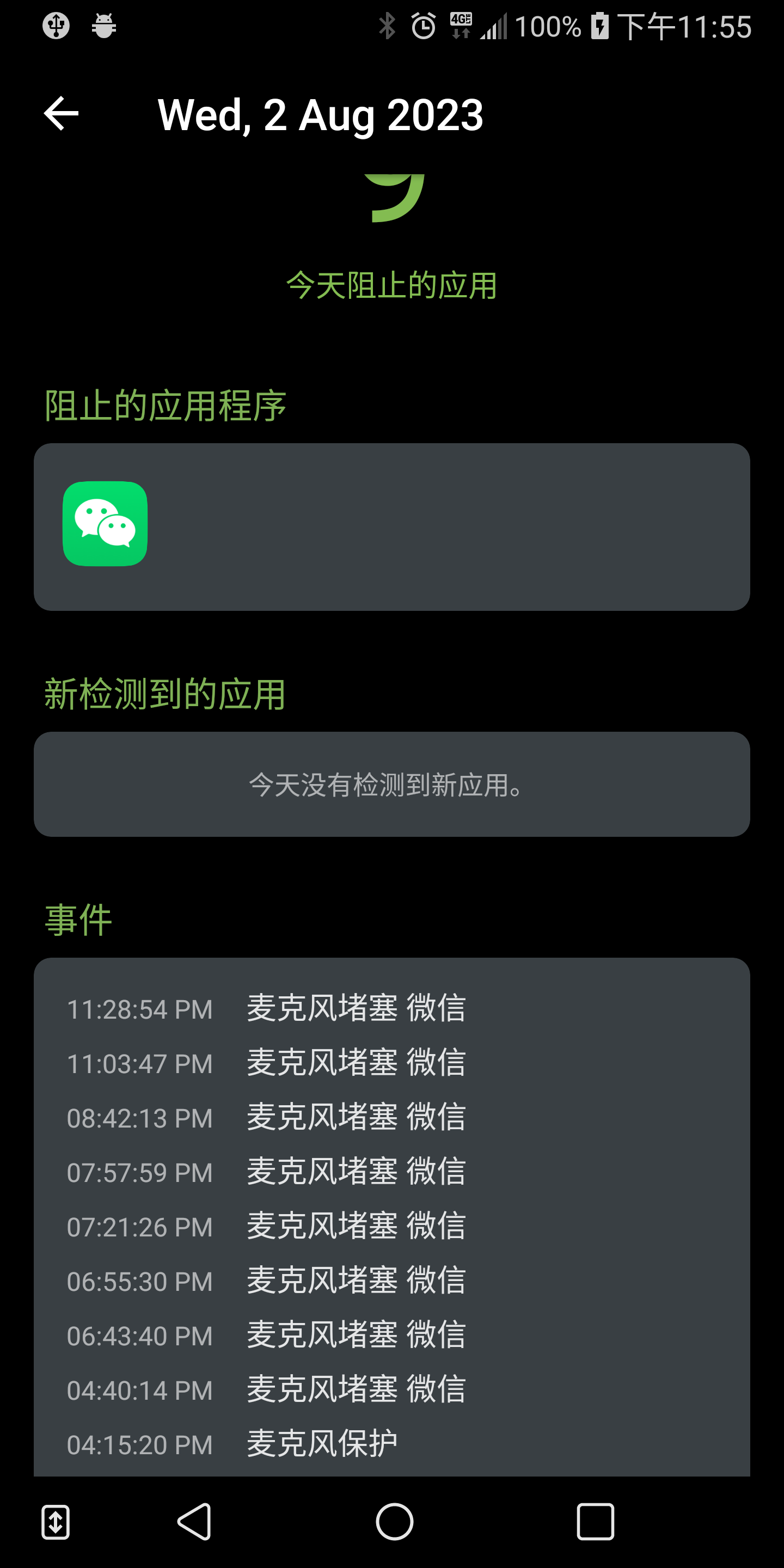
Task: View the 04:15:20 PM 麦克风保护 event
Action: point(391,1444)
